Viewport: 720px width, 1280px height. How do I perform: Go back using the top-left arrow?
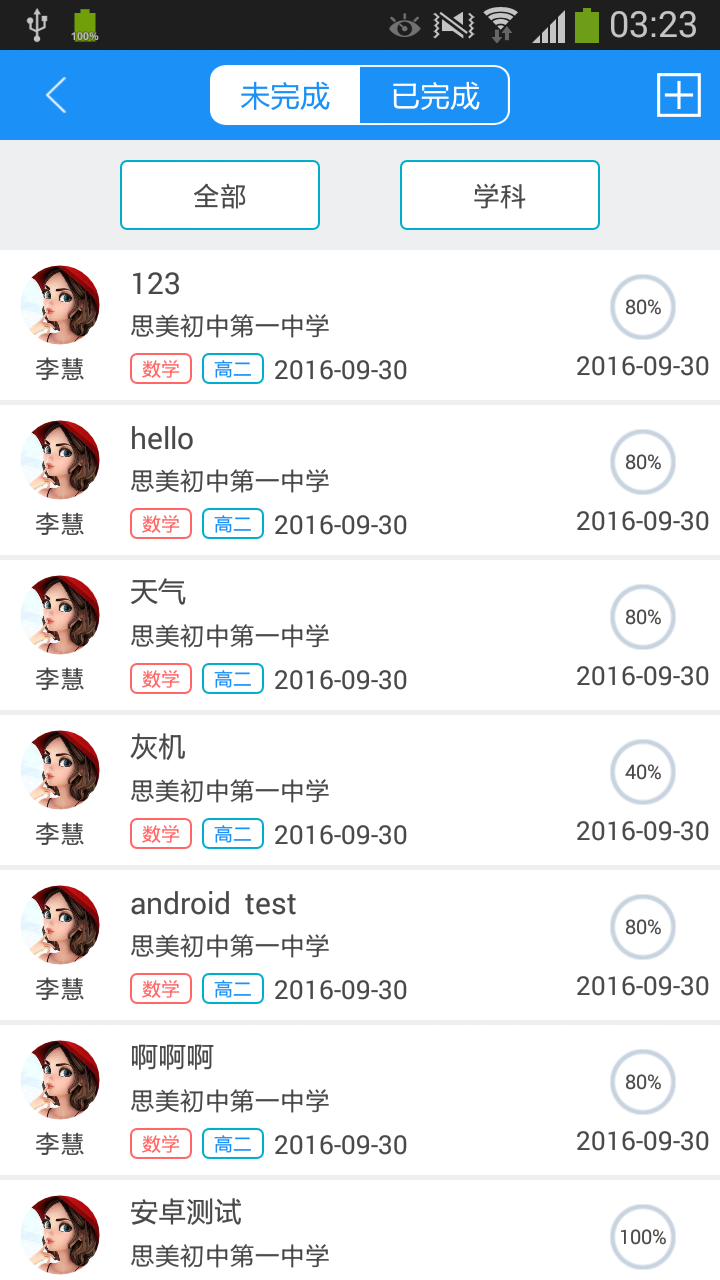pyautogui.click(x=56, y=96)
